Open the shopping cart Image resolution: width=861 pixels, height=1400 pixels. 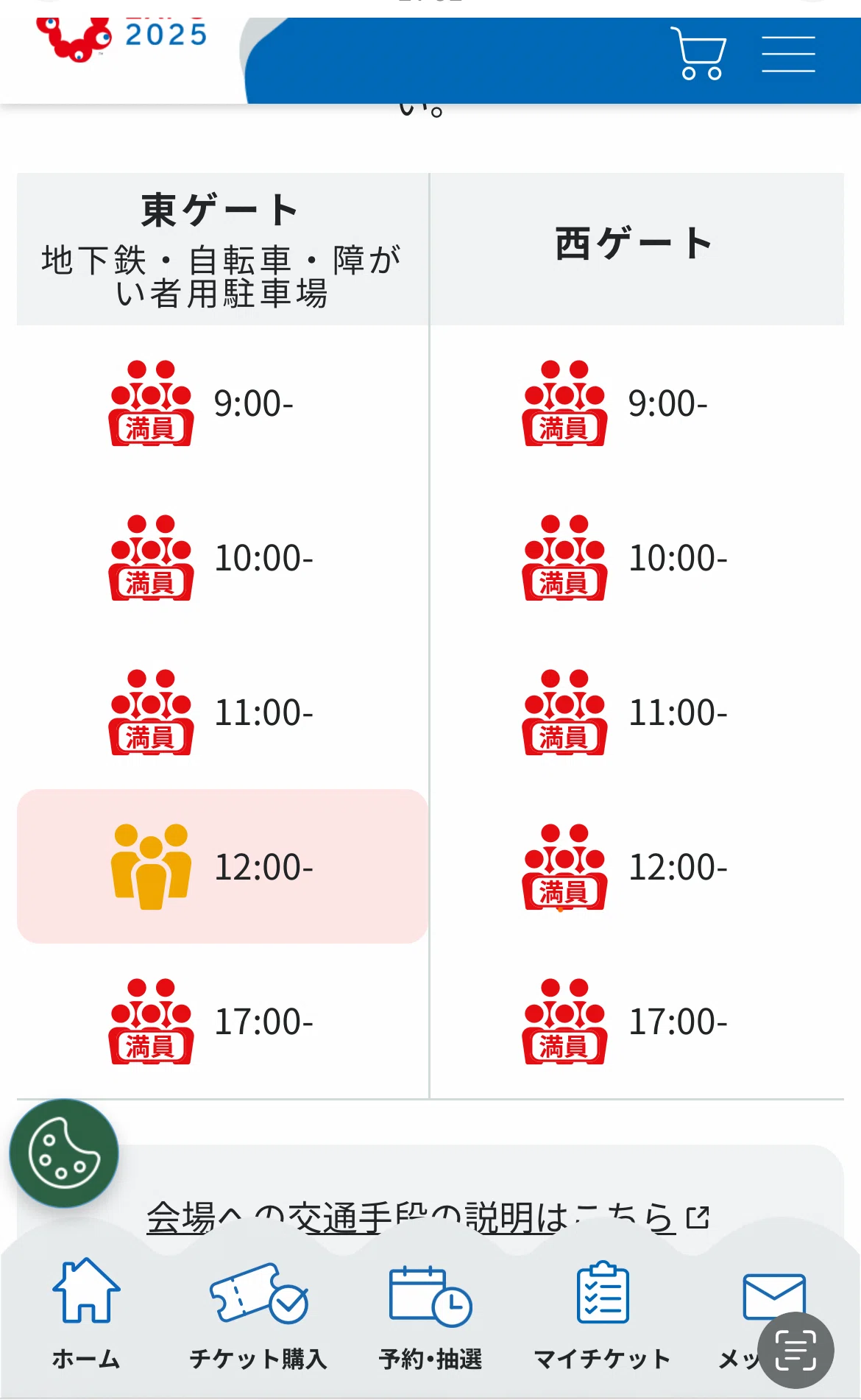pos(698,53)
